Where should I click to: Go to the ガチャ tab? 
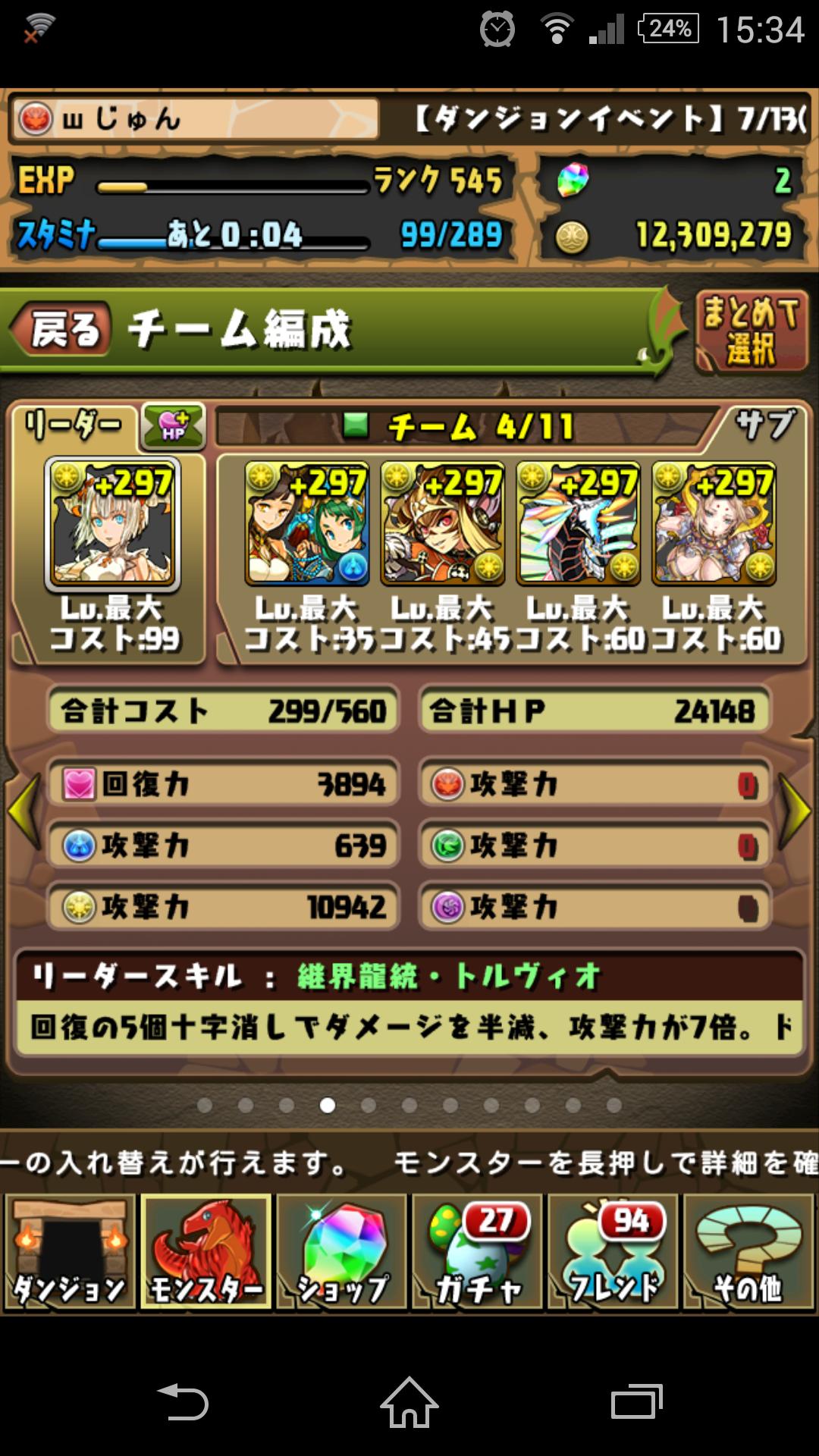pos(478,1251)
